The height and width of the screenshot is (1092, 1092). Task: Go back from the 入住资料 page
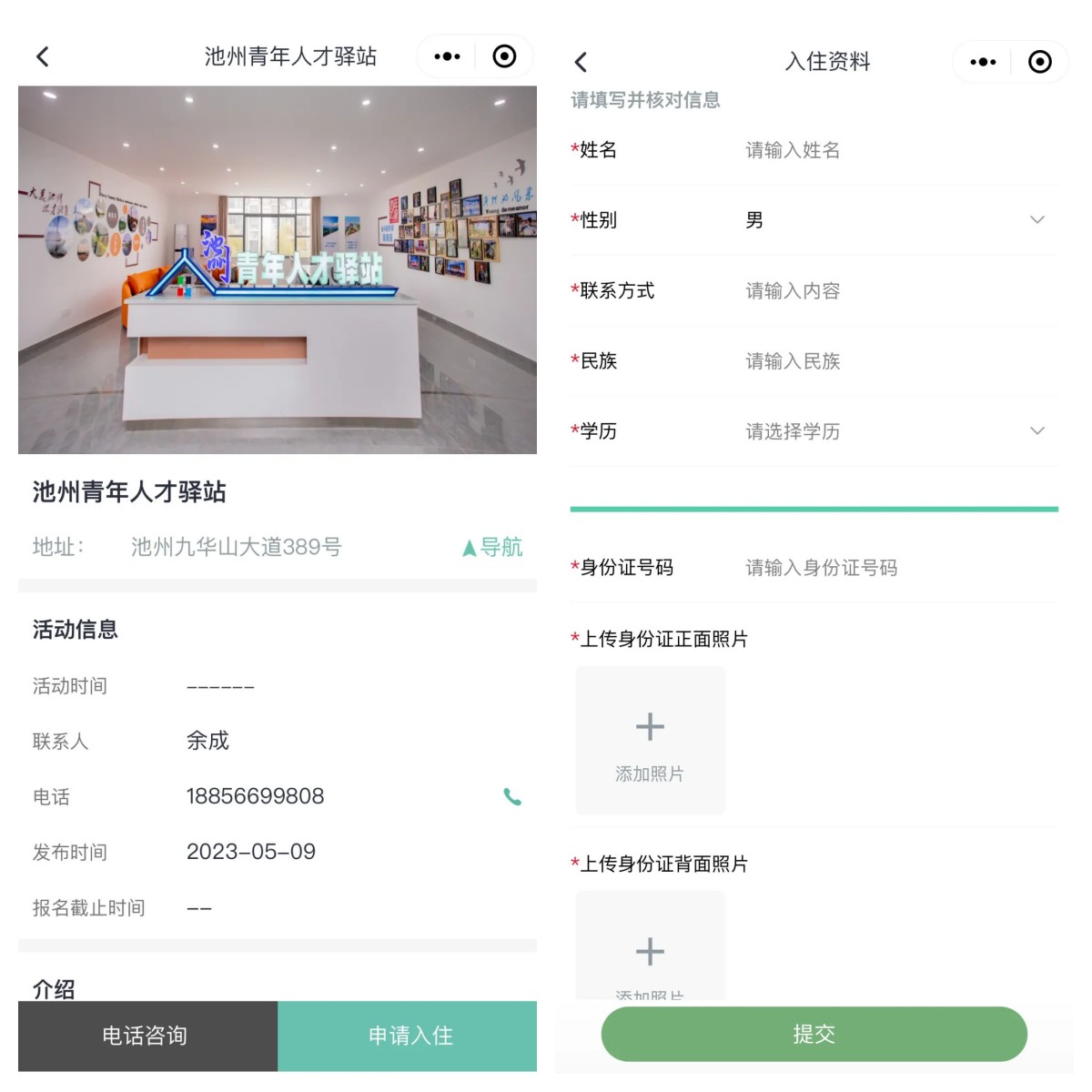coord(581,62)
